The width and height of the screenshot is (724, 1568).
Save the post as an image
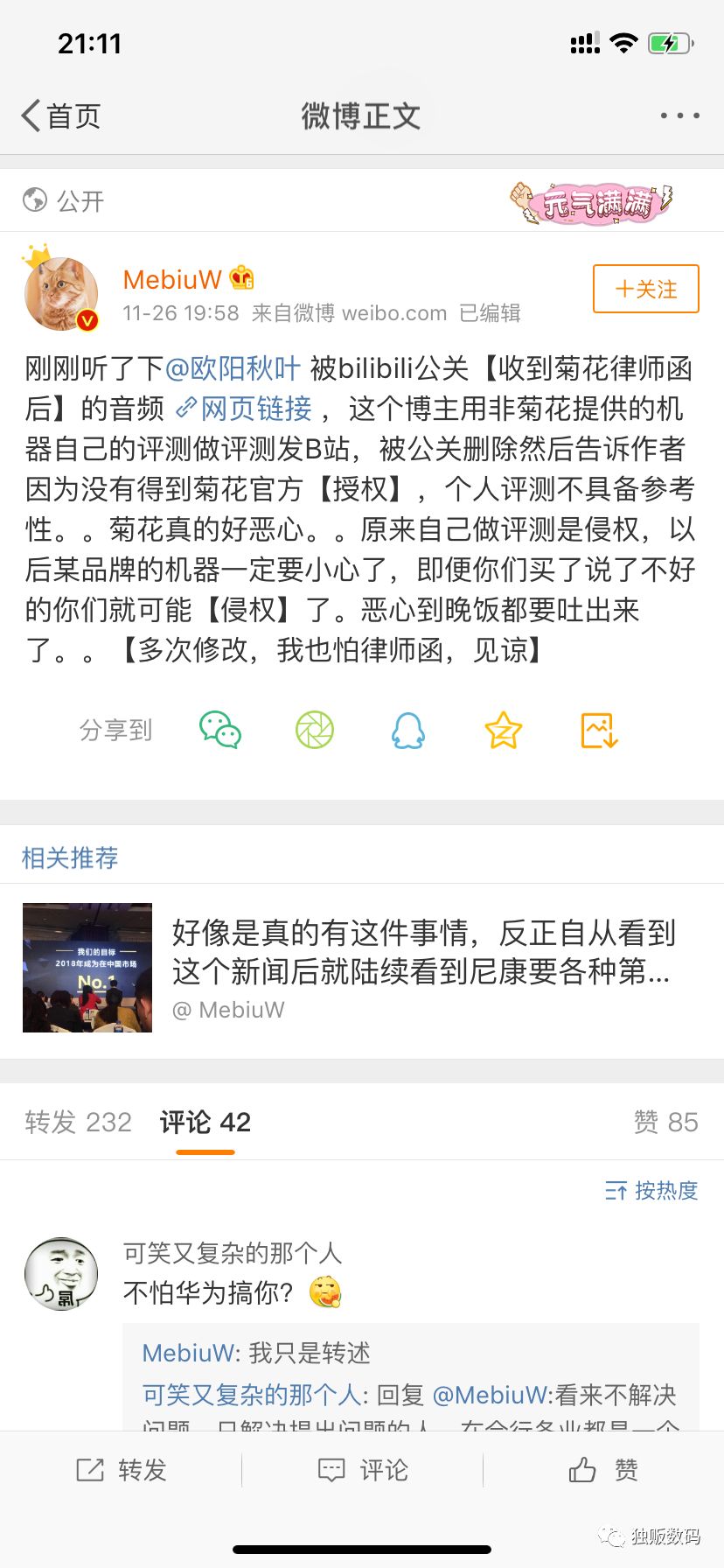click(597, 731)
